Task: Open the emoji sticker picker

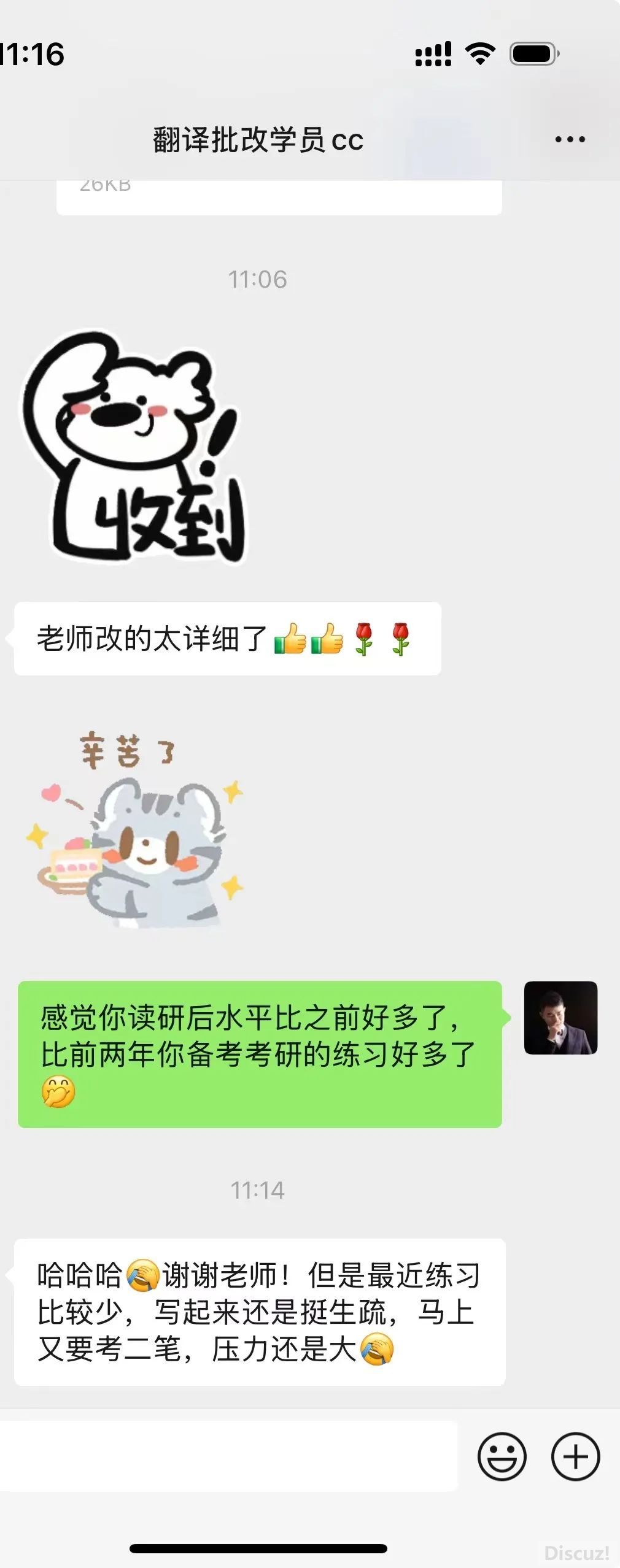Action: click(502, 1456)
